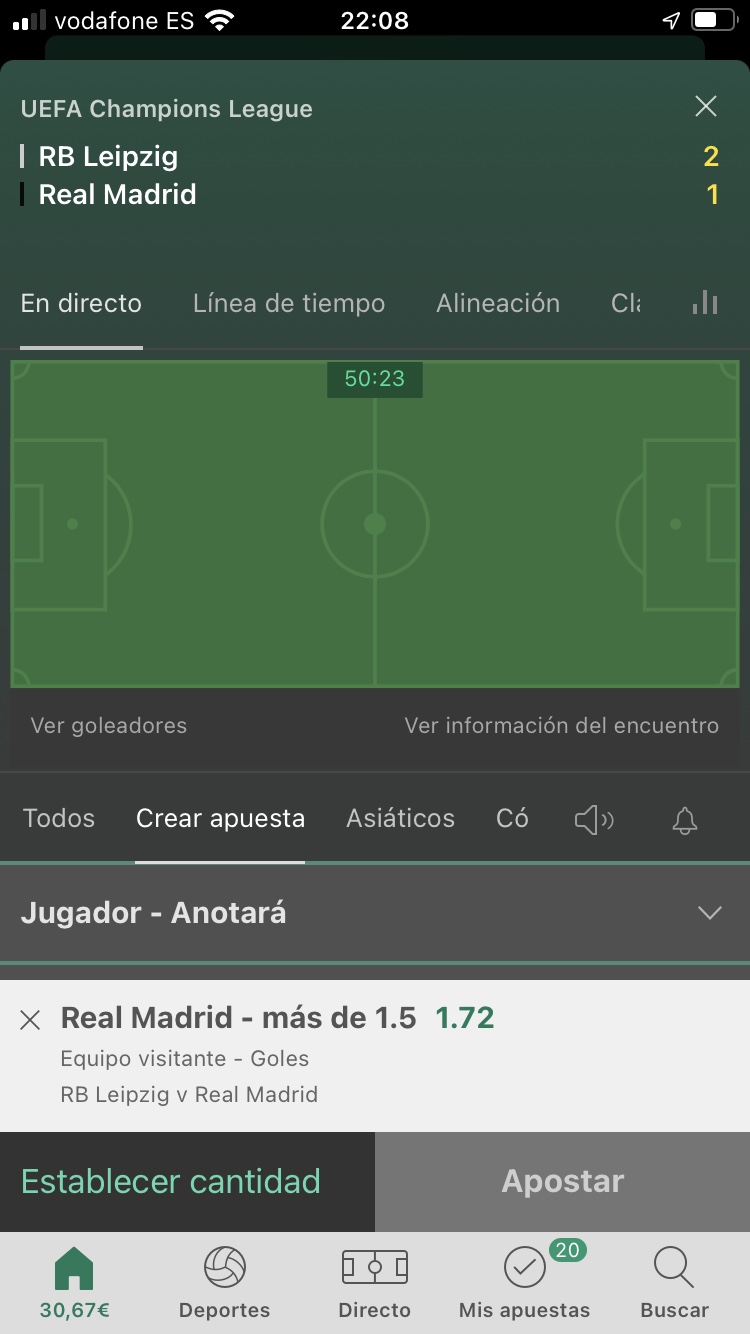Open the Asiáticos markets tab

click(x=400, y=818)
